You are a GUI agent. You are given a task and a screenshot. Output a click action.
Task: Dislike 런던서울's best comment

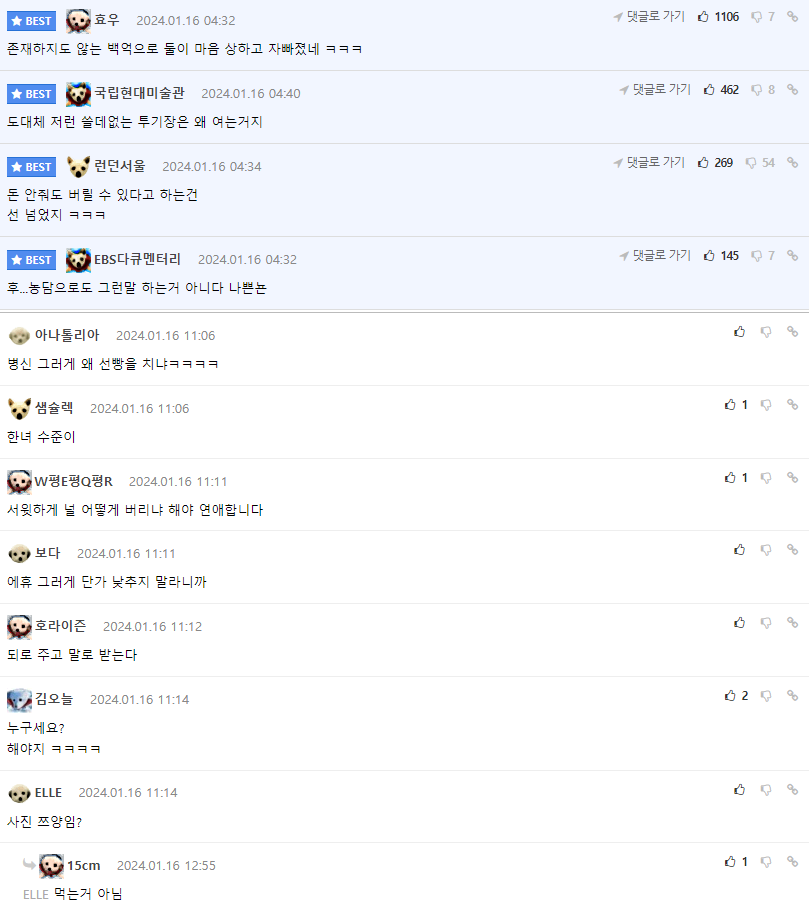tap(752, 163)
